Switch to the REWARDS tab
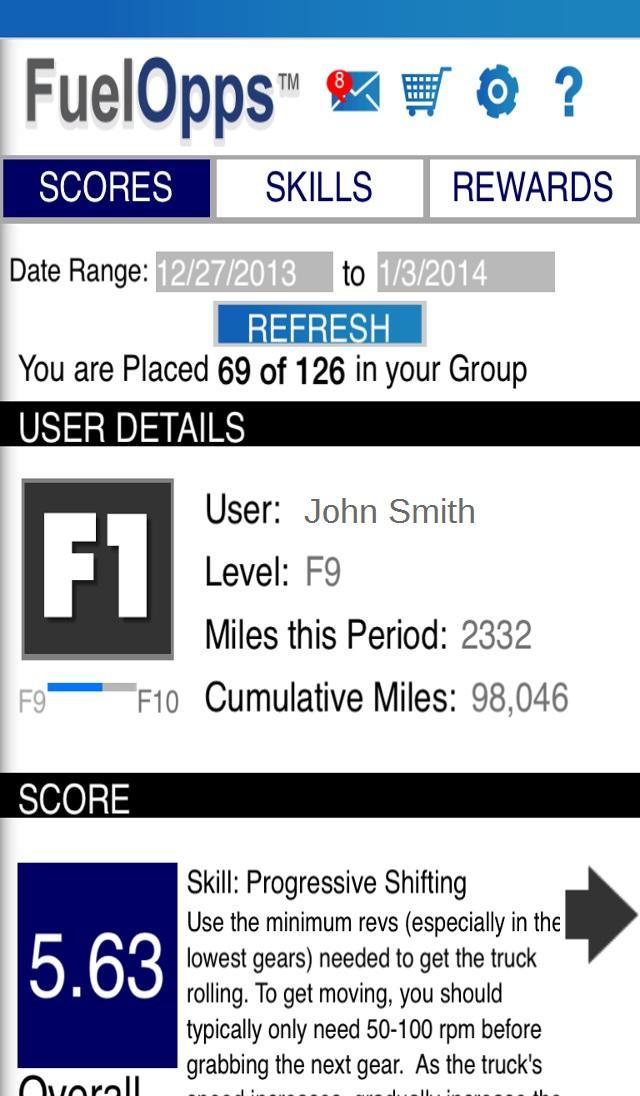 click(x=532, y=187)
